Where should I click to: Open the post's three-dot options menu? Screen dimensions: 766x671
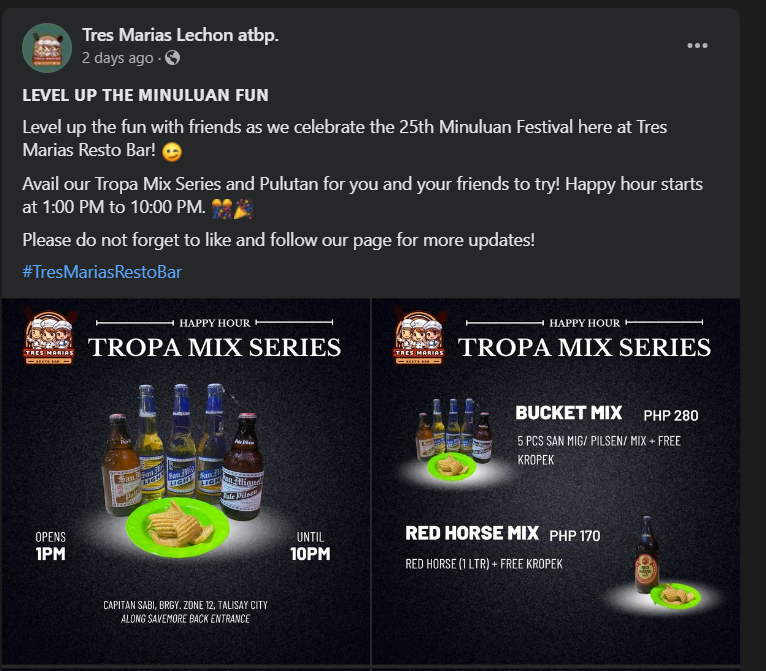[697, 46]
